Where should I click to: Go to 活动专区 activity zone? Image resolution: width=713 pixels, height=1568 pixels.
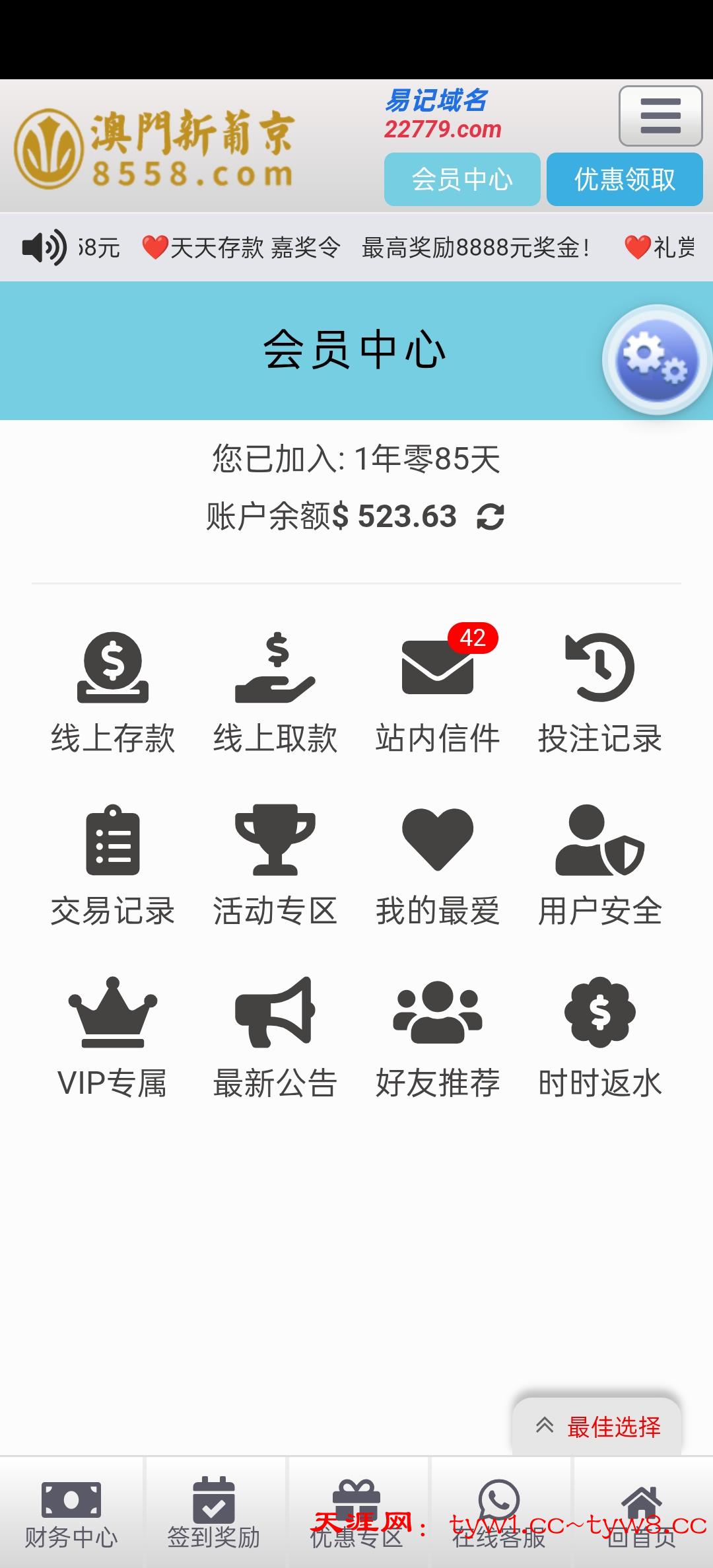coord(275,867)
